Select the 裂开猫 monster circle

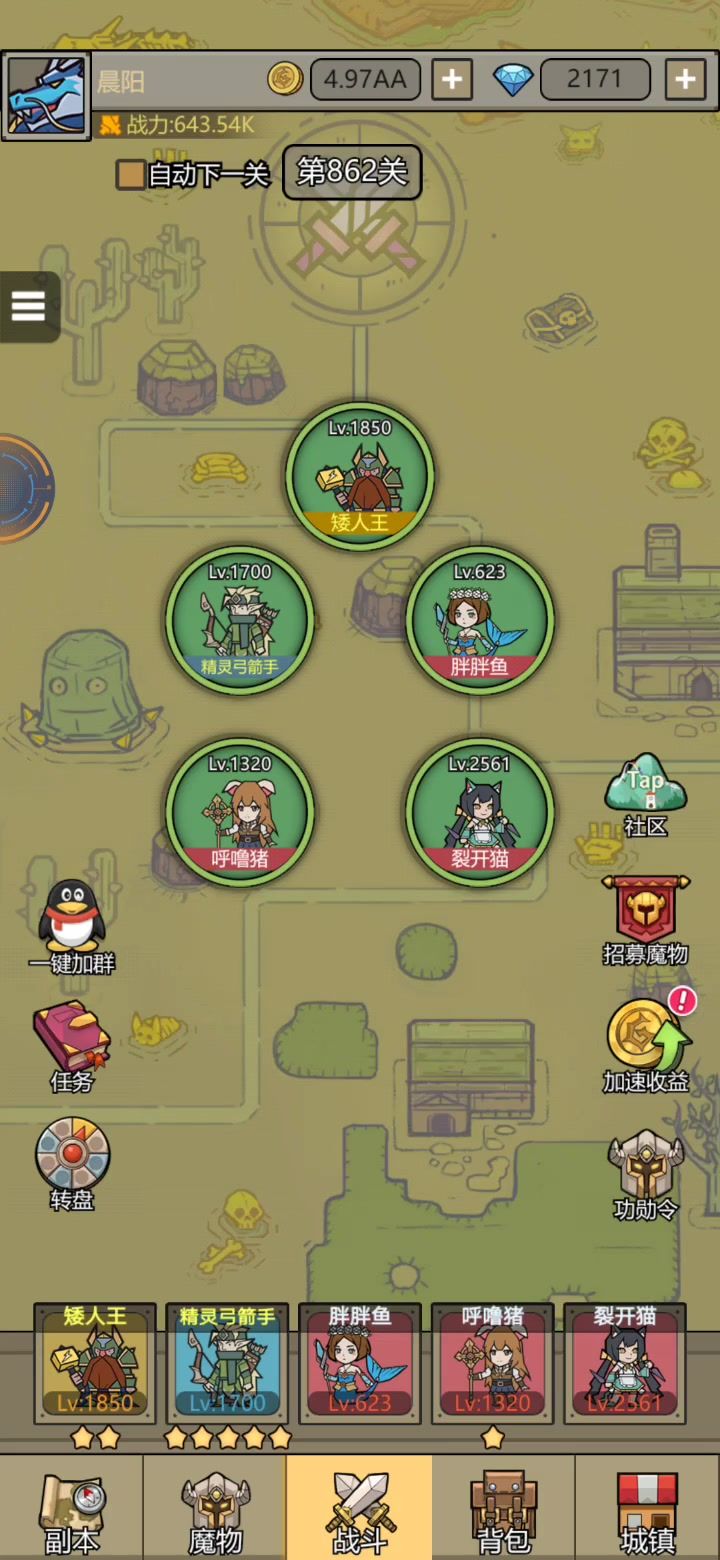pyautogui.click(x=480, y=812)
